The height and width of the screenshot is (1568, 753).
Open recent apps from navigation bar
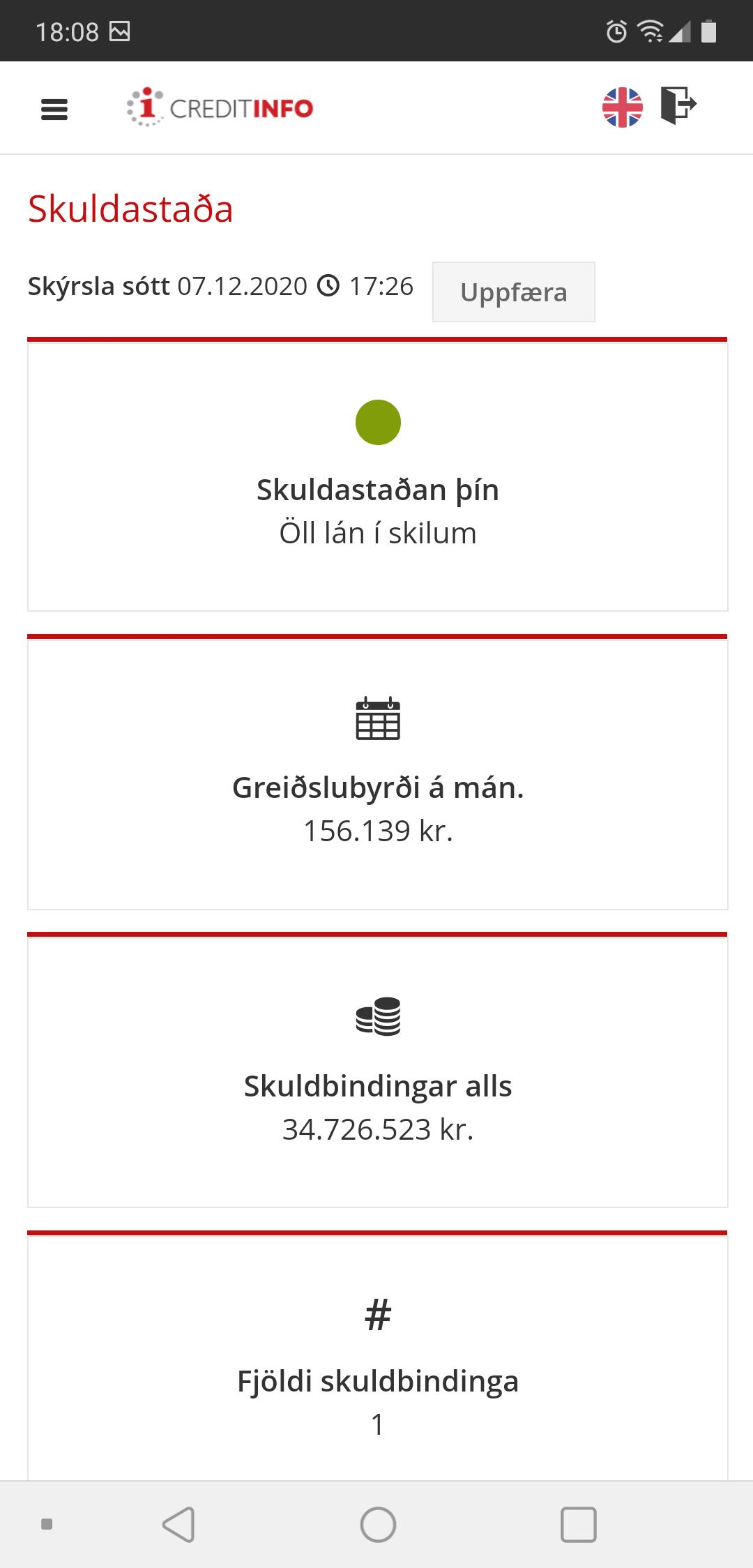point(578,1524)
